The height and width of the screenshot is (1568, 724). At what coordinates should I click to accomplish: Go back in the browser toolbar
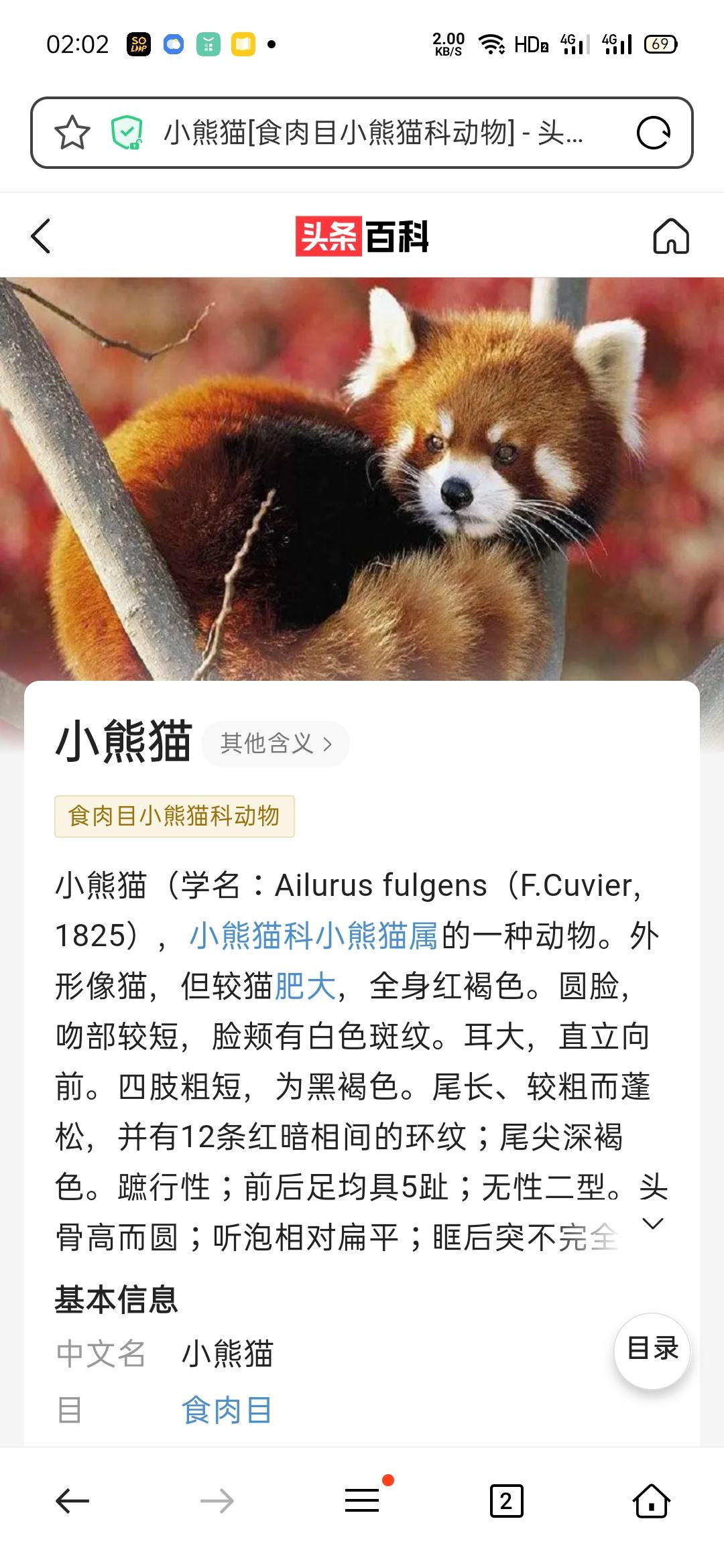point(72,1501)
